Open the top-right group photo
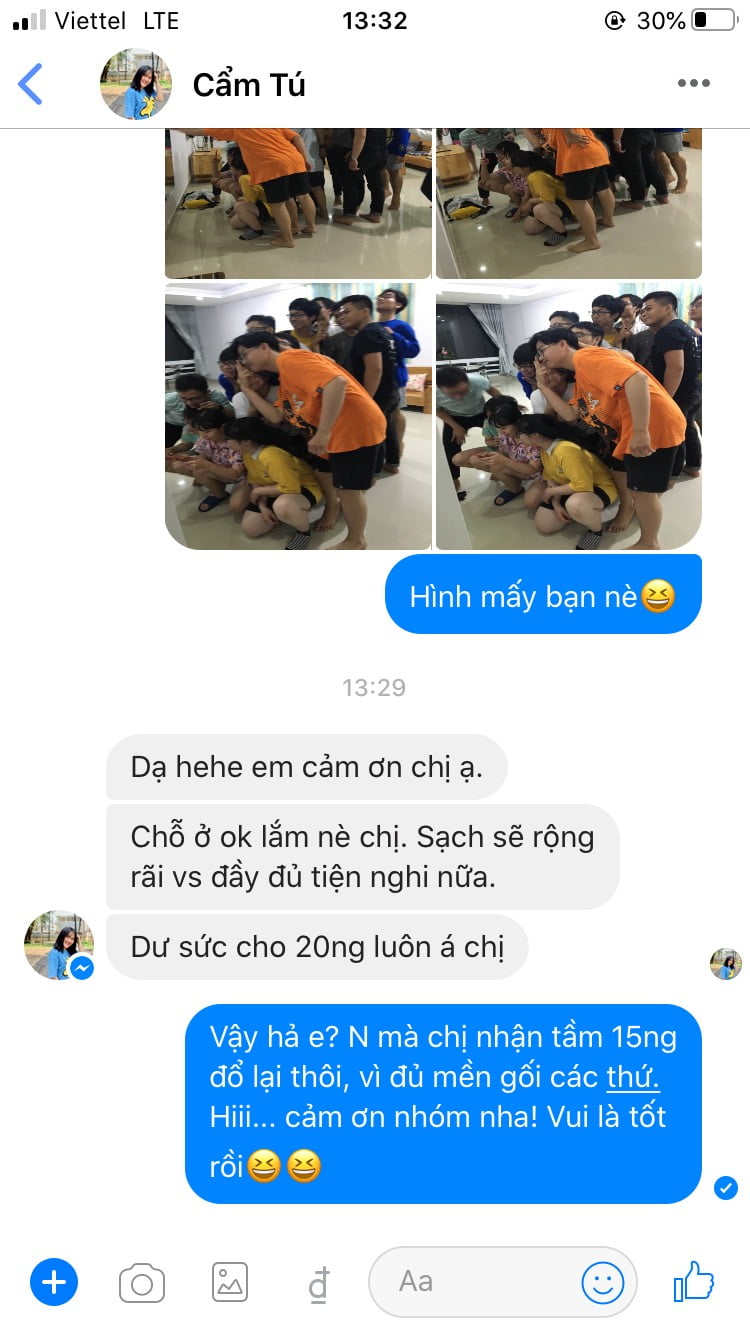This screenshot has width=750, height=1334. [569, 203]
